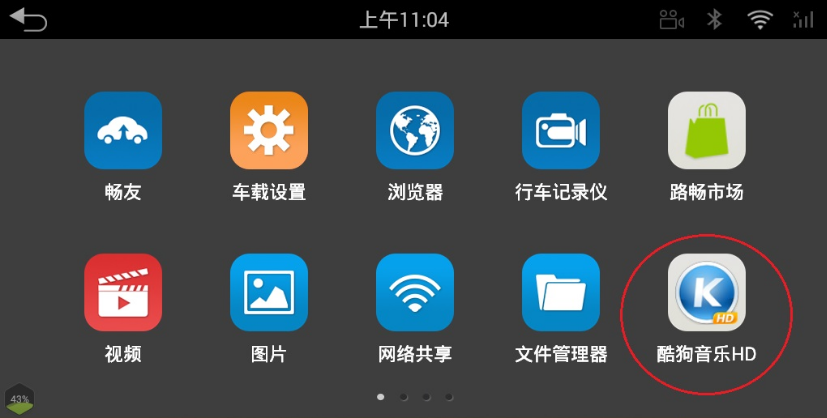827x418 pixels.
Task: Start the 行车记录仪 app
Action: click(x=561, y=131)
